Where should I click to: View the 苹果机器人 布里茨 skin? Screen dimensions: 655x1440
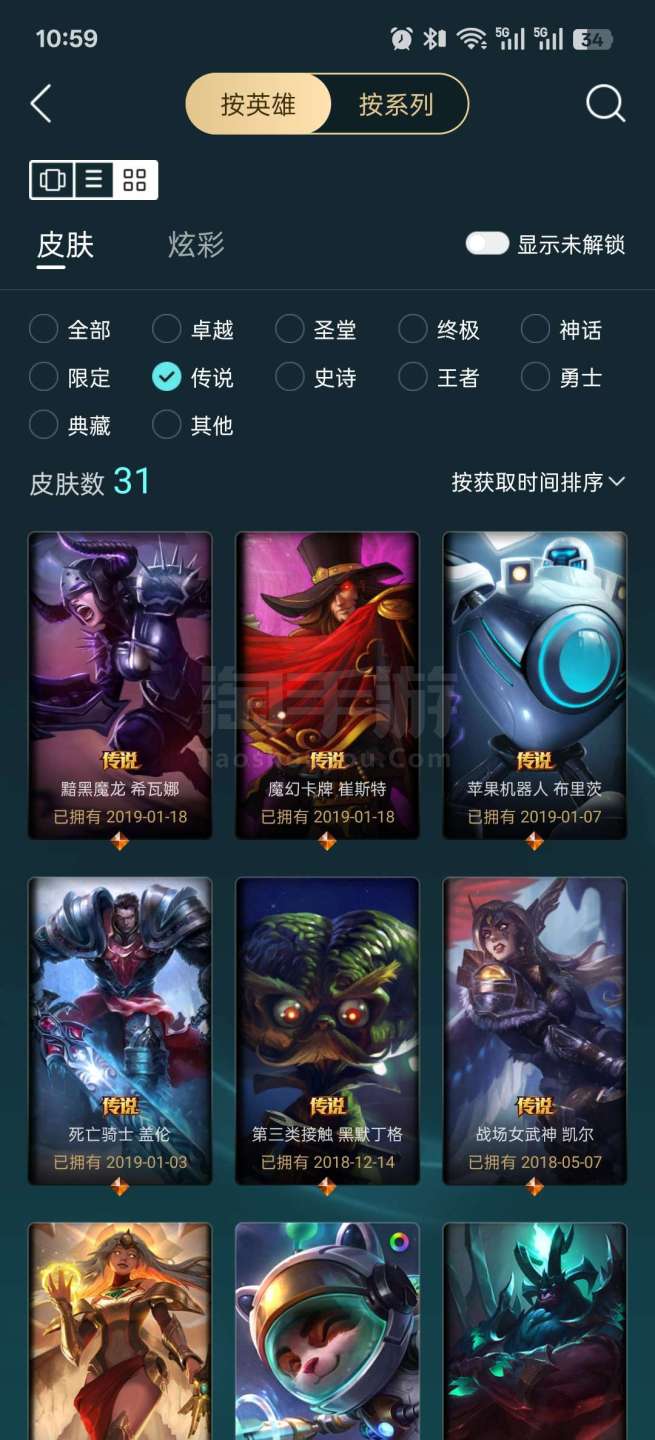point(535,685)
